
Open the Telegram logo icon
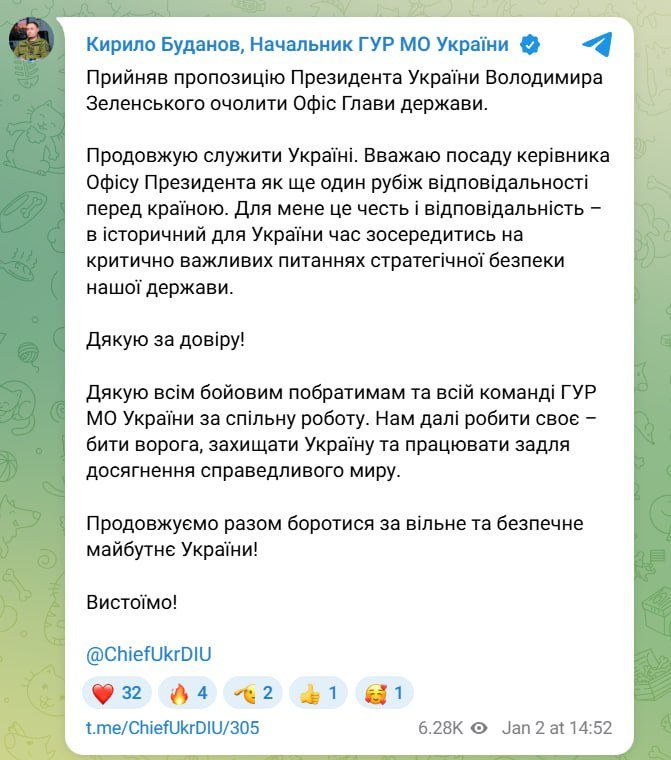[597, 45]
